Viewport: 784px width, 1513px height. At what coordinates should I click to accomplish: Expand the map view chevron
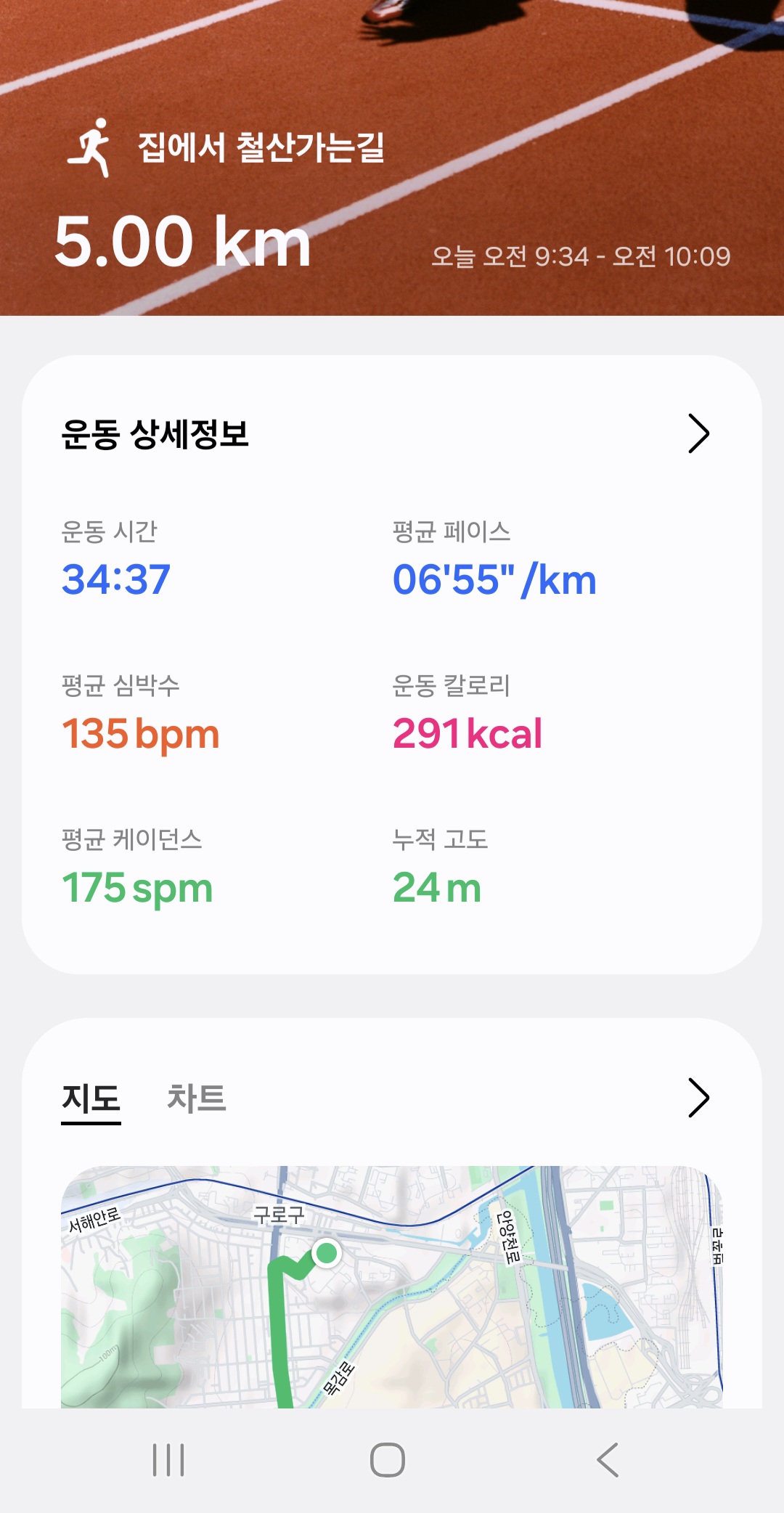(698, 1098)
